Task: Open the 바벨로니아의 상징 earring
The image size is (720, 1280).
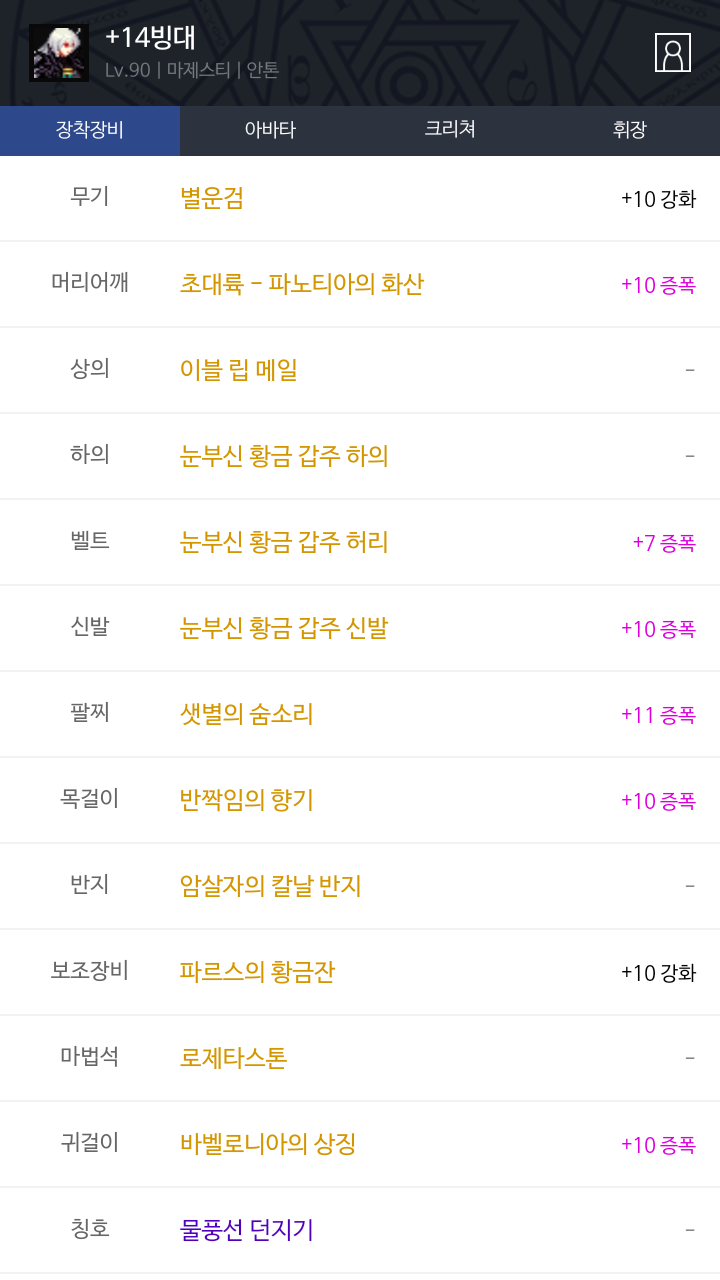Action: pos(268,1144)
